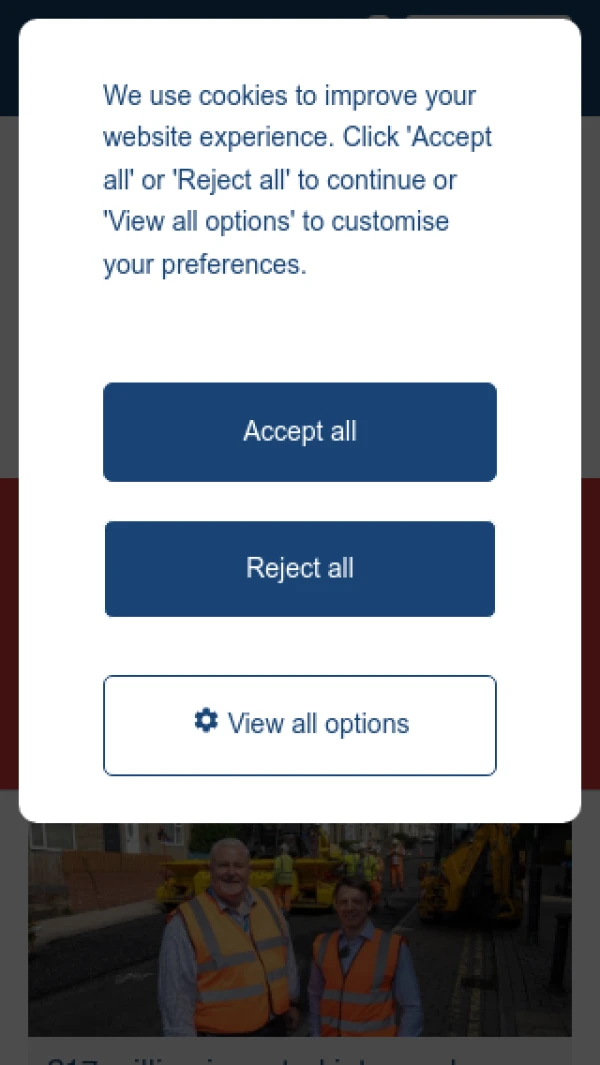Reject all cookies
The width and height of the screenshot is (600, 1065).
click(x=300, y=569)
